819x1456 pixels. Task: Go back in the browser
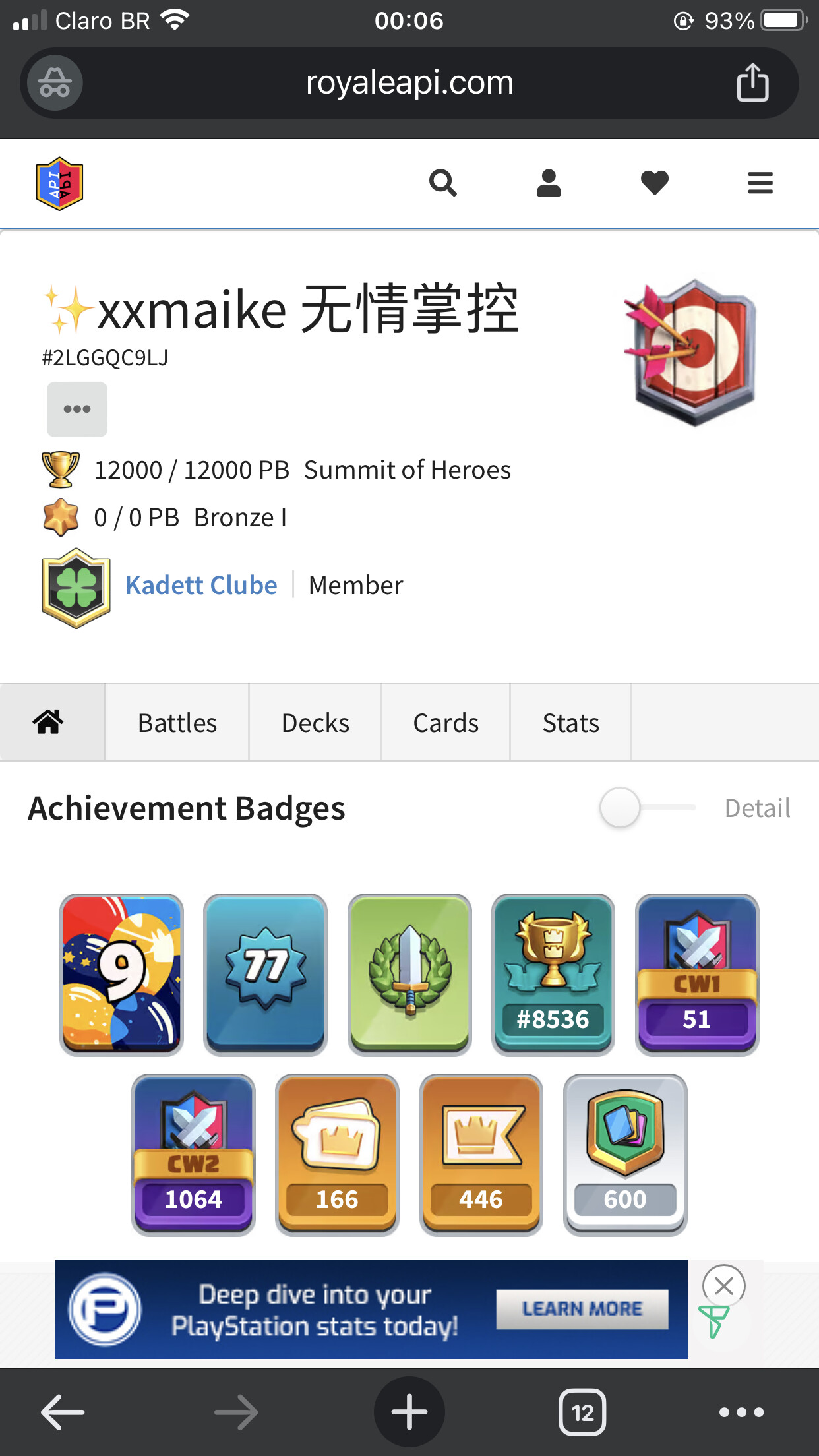63,1412
